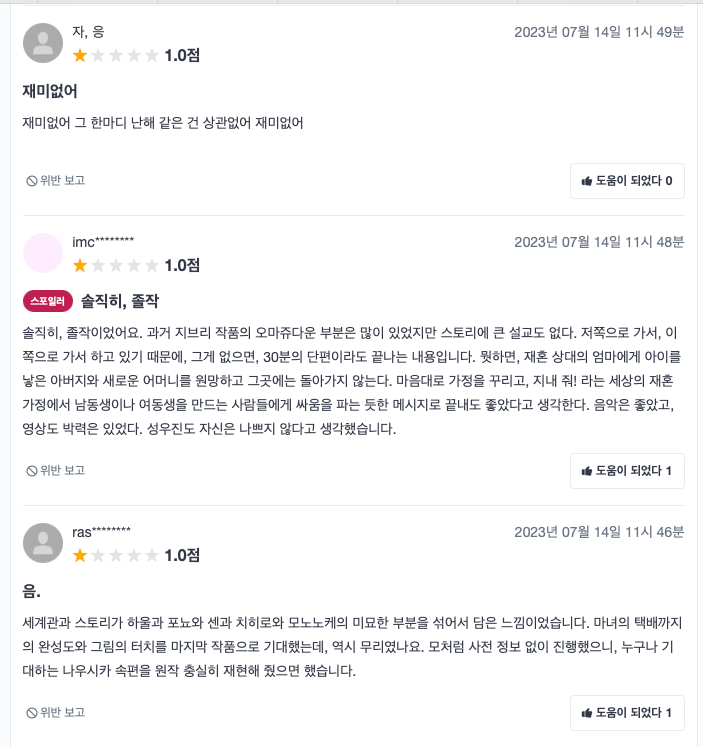Mark the '재미없어' review as helpful
The height and width of the screenshot is (747, 703).
627,181
